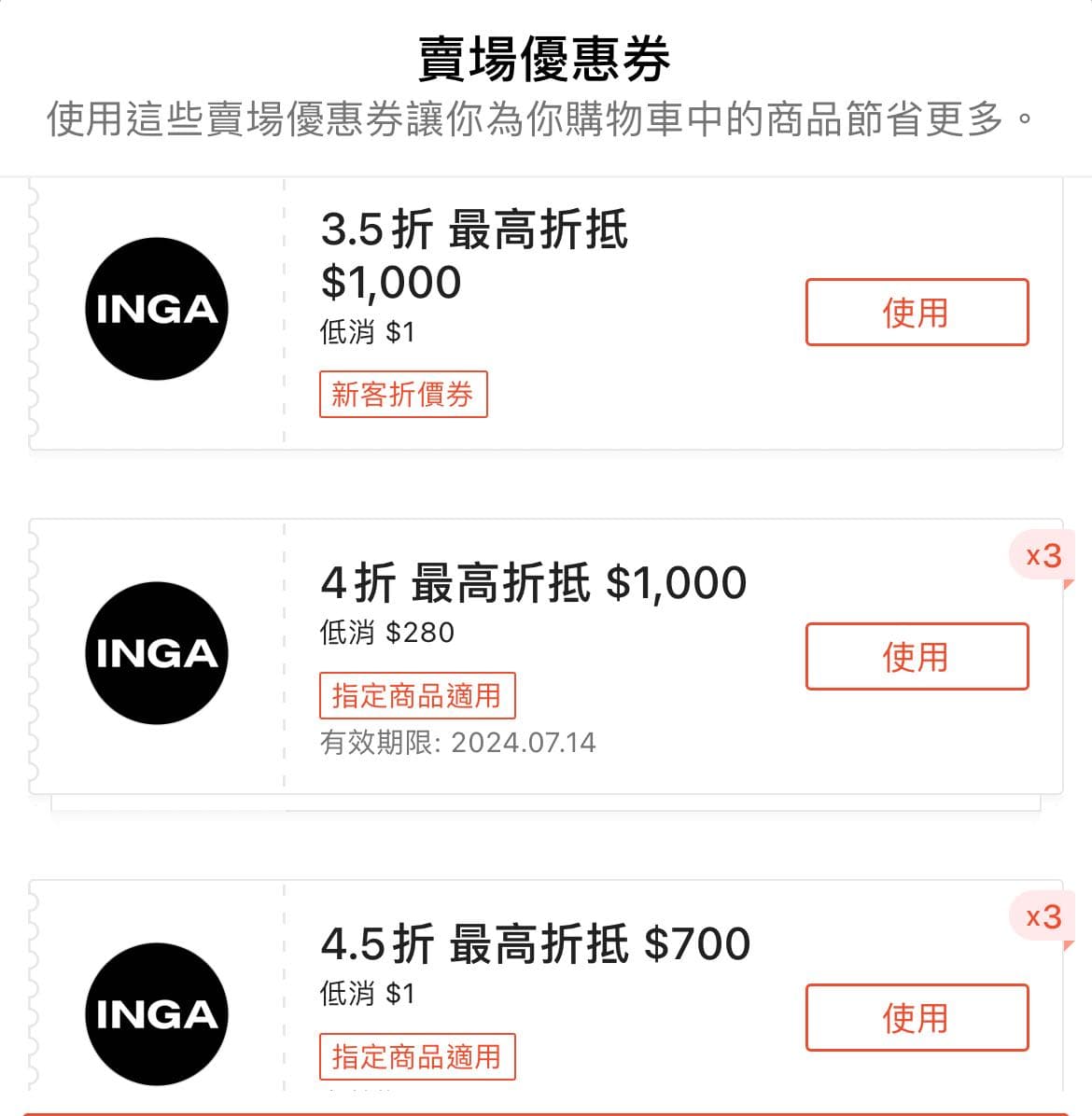Click the 賣場優惠券 page title
The width and height of the screenshot is (1092, 1116).
[546, 58]
